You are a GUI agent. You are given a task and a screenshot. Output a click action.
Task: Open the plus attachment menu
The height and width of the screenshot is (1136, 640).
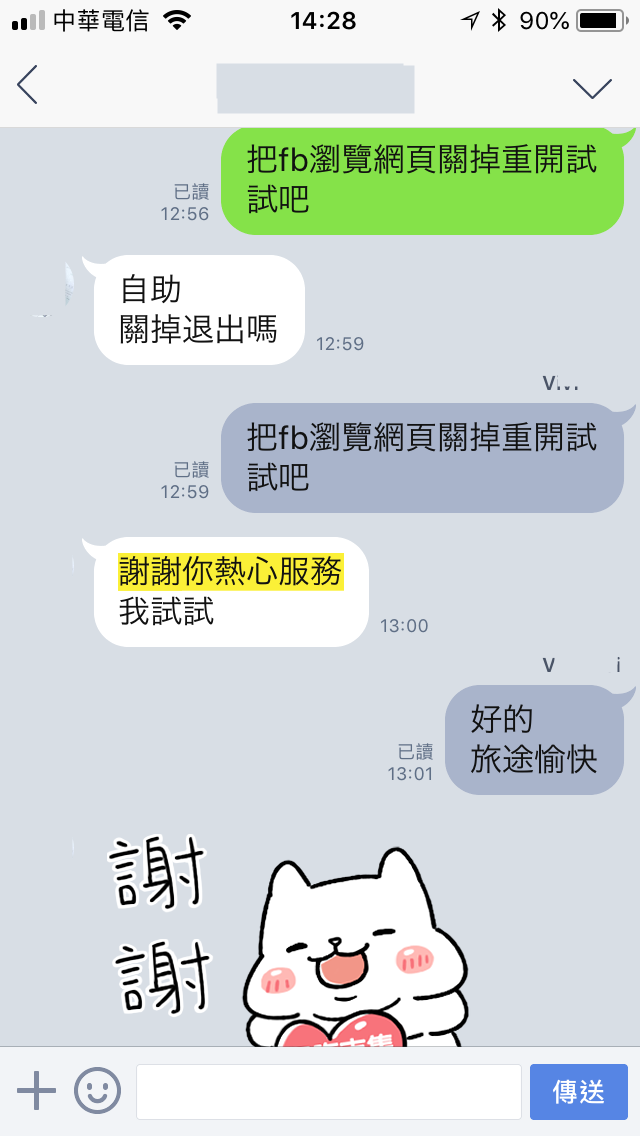pyautogui.click(x=37, y=1091)
